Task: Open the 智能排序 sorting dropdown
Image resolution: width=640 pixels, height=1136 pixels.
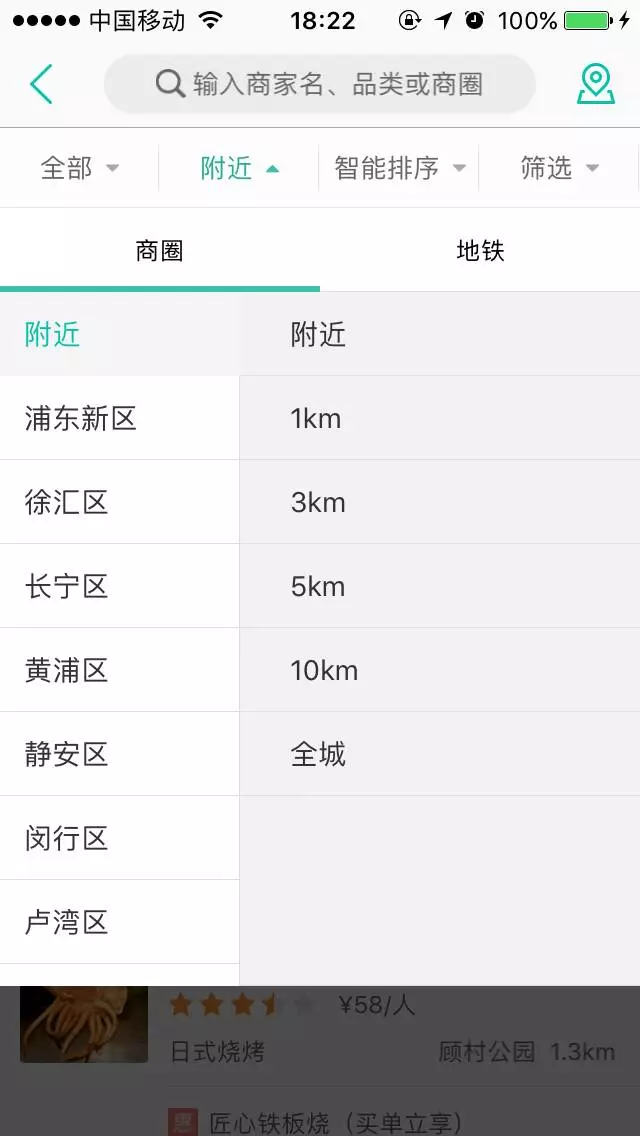Action: pos(399,168)
